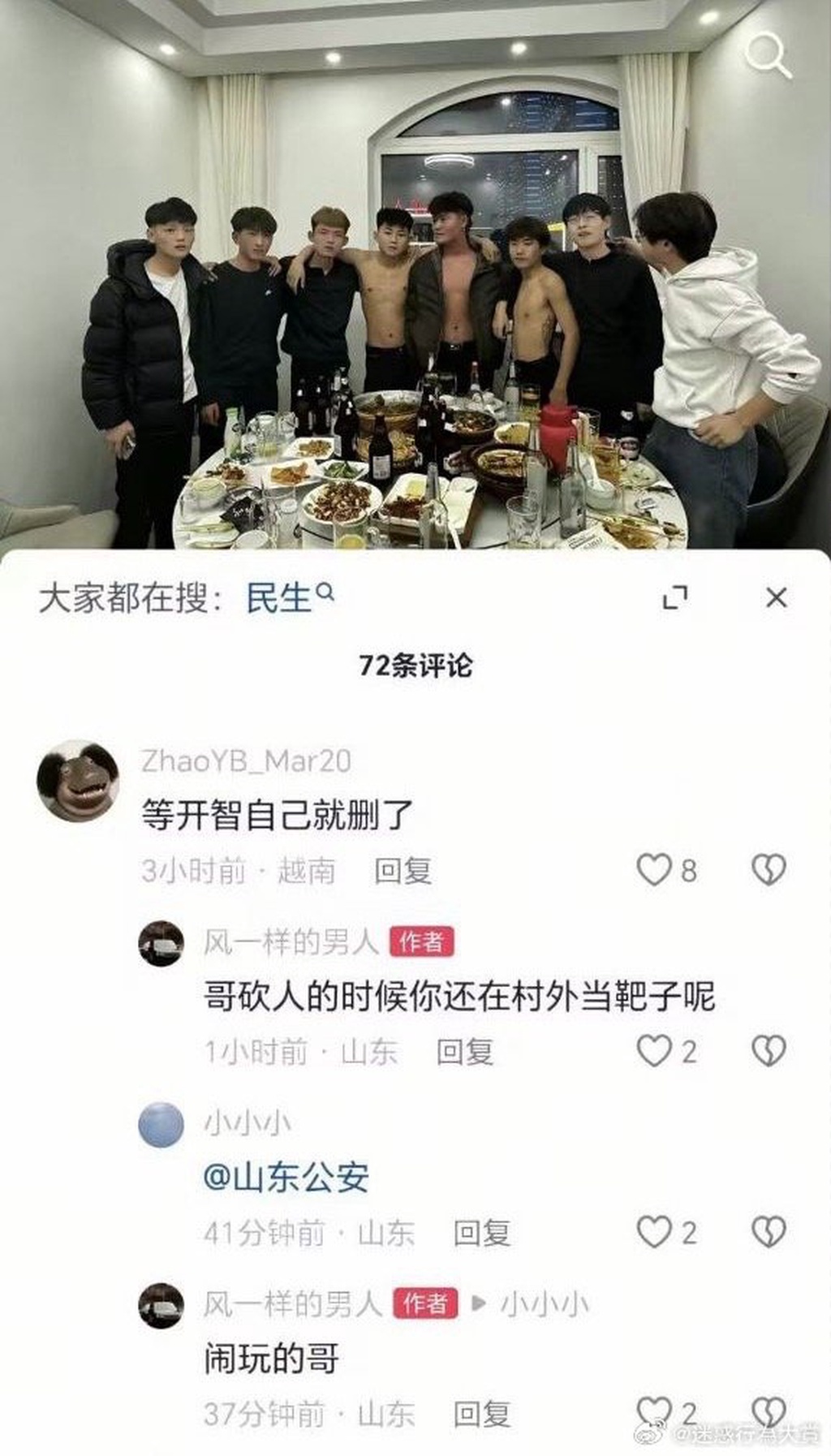
Task: Open ZhaoYB_Mar20's profile avatar
Action: (78, 781)
